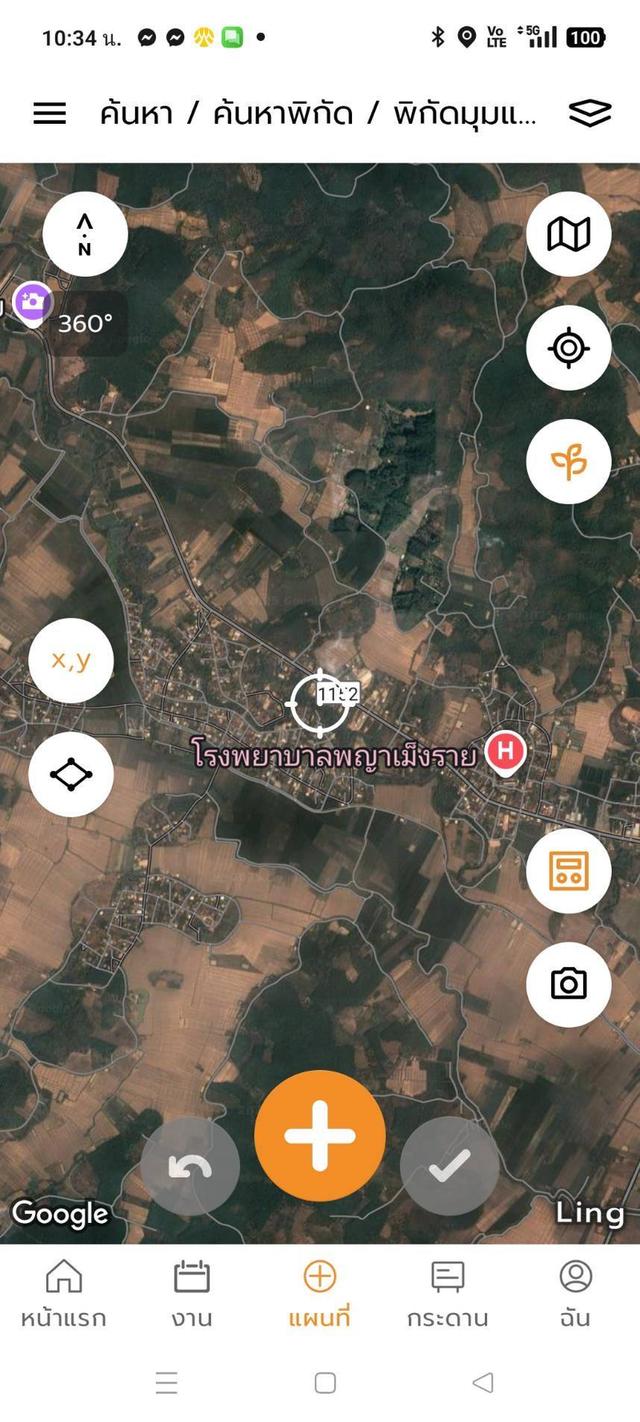Switch to the กระดาน tab

[x=448, y=1294]
